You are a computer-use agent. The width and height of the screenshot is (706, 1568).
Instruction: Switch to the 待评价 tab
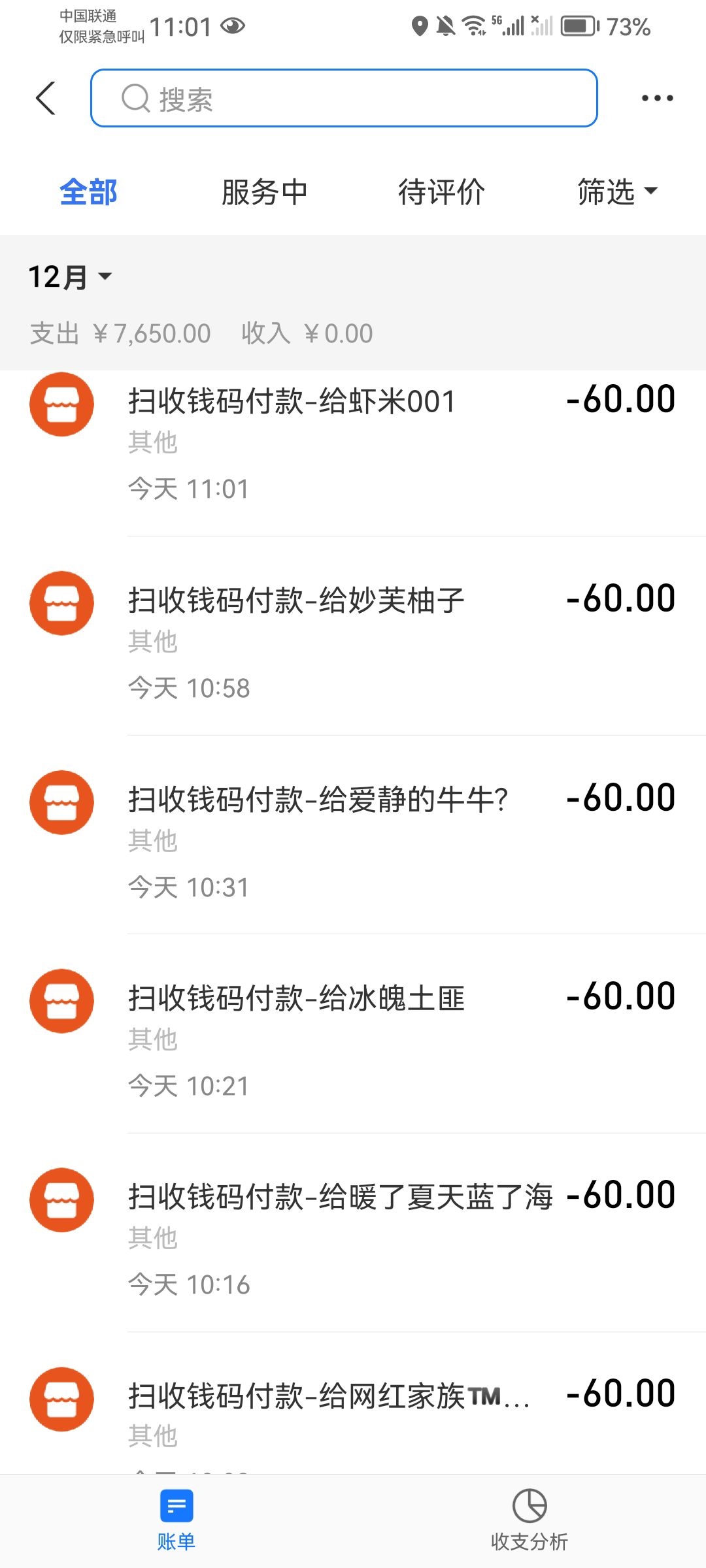pos(442,192)
